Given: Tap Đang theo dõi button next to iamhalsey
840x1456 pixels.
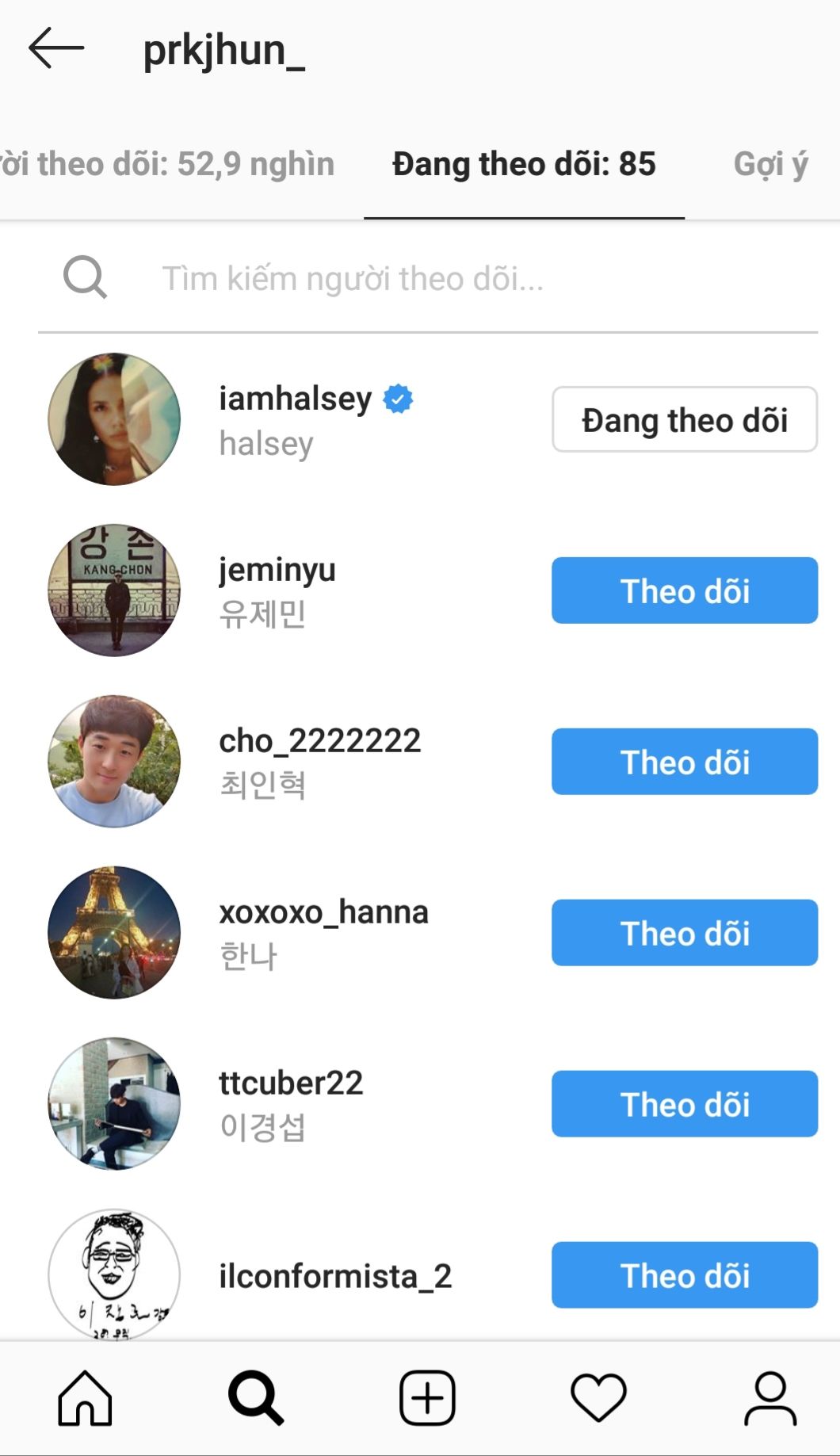Looking at the screenshot, I should [685, 419].
